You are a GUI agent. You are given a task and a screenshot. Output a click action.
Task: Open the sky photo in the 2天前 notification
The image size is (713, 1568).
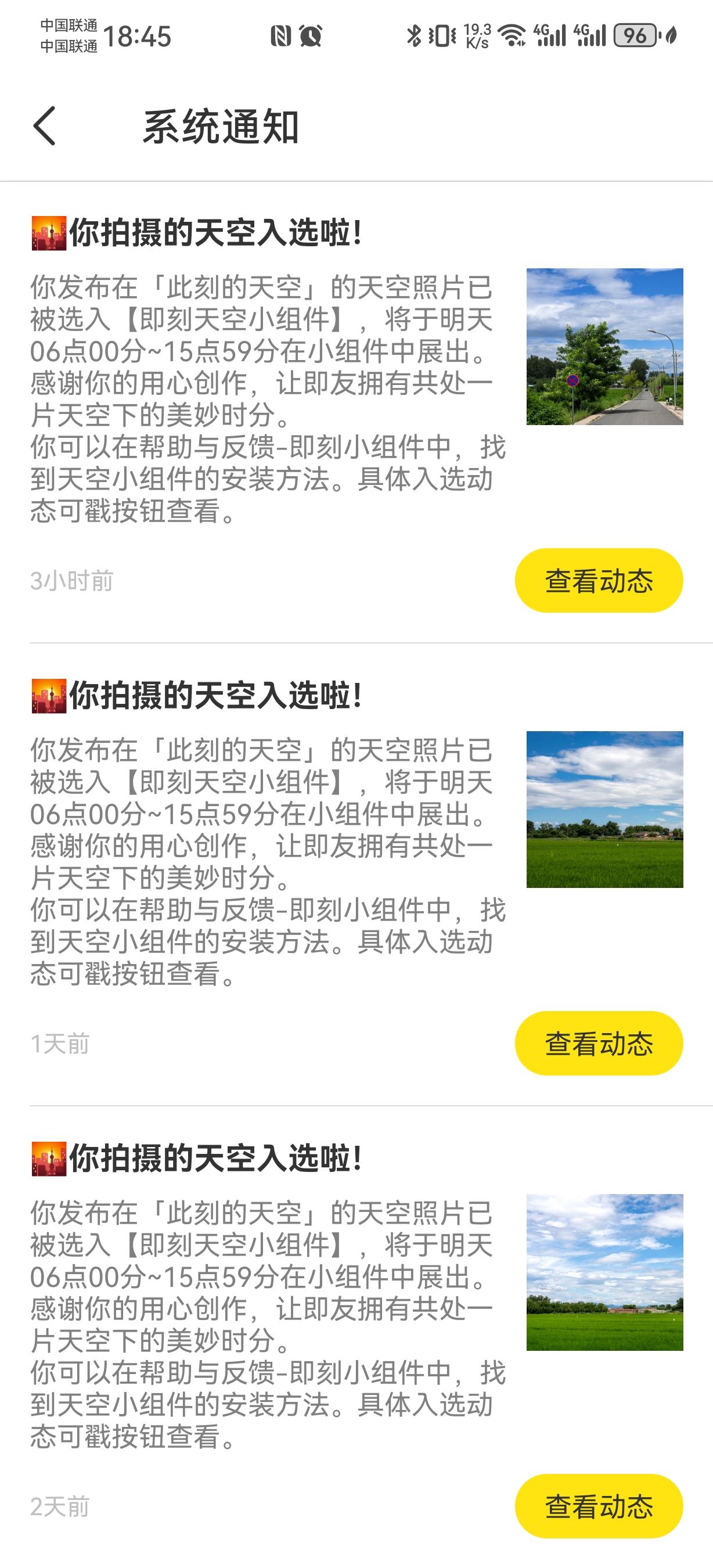tap(604, 1272)
